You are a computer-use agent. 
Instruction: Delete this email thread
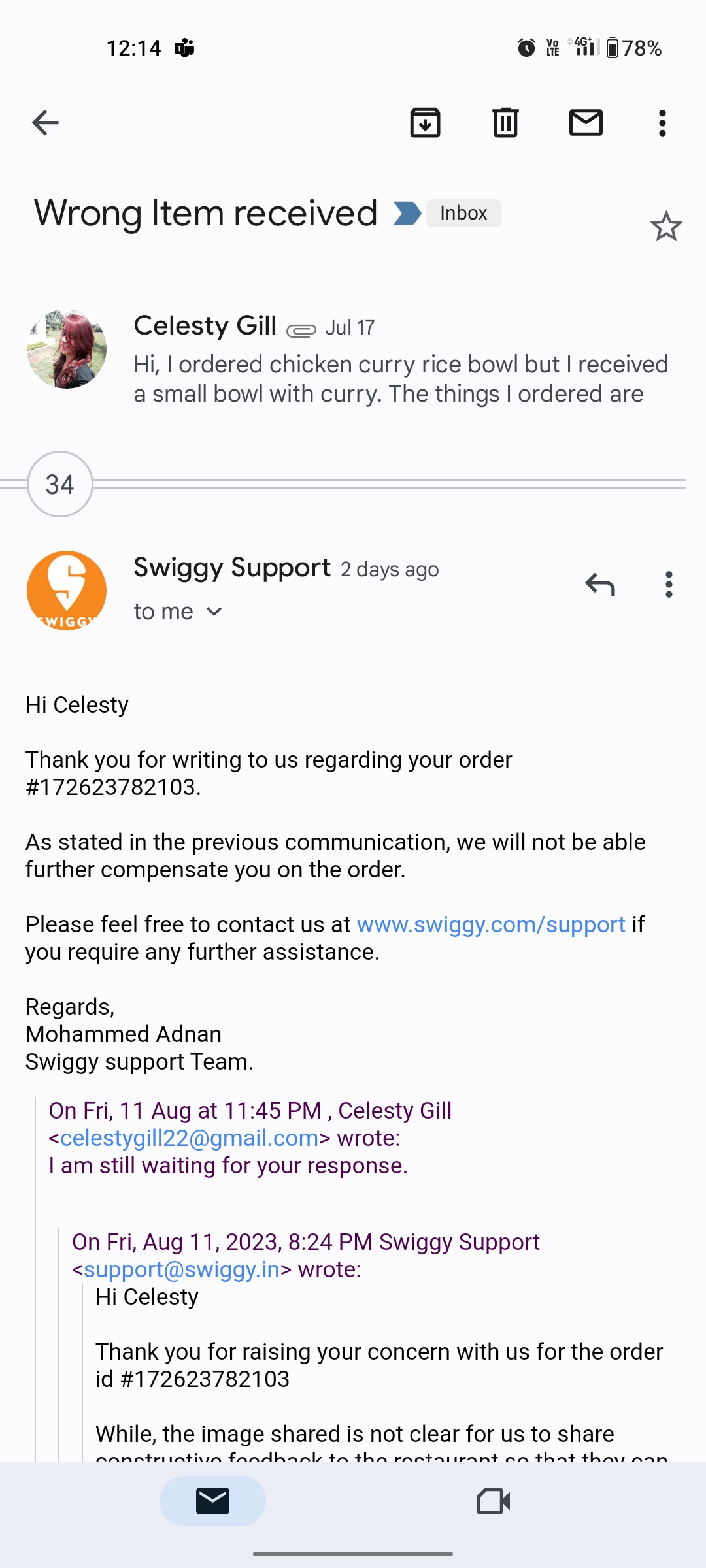click(505, 122)
